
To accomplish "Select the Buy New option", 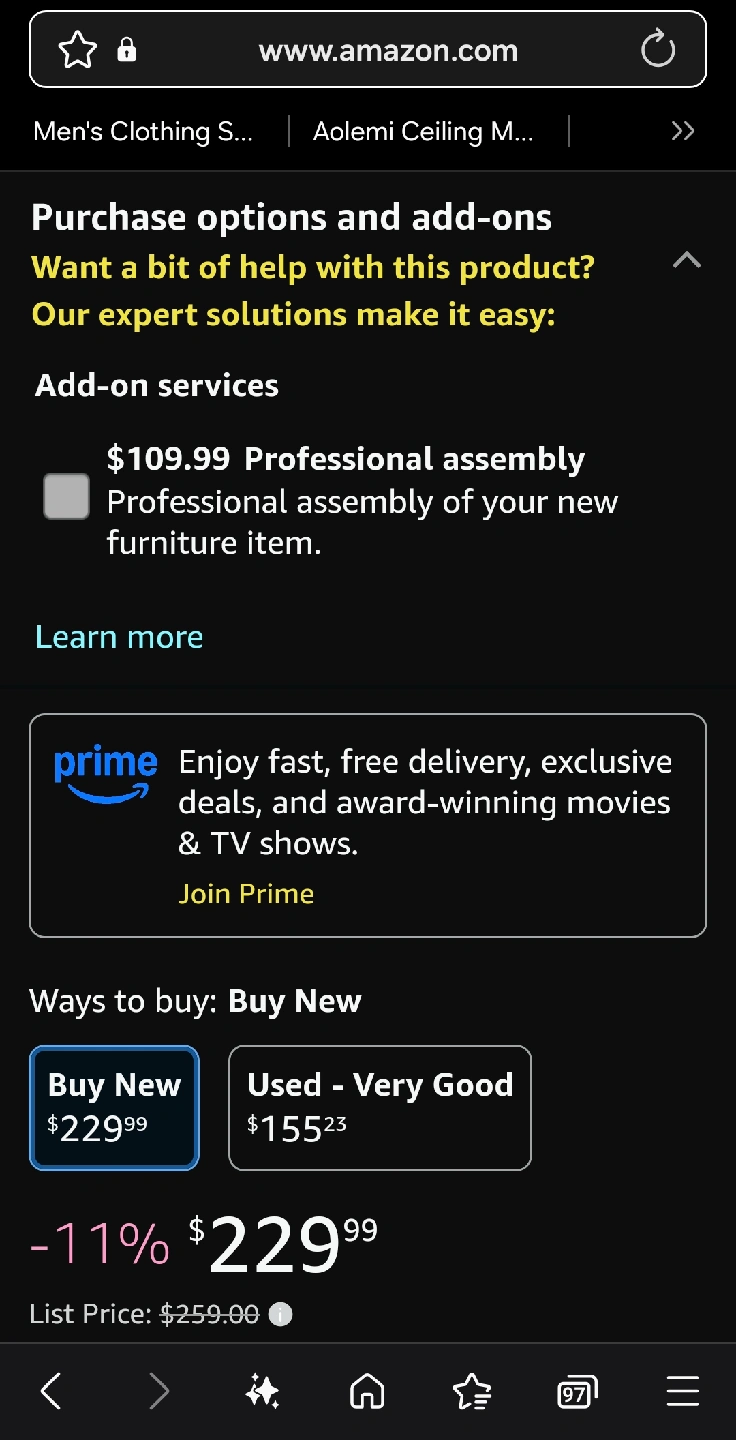I will coord(115,1107).
